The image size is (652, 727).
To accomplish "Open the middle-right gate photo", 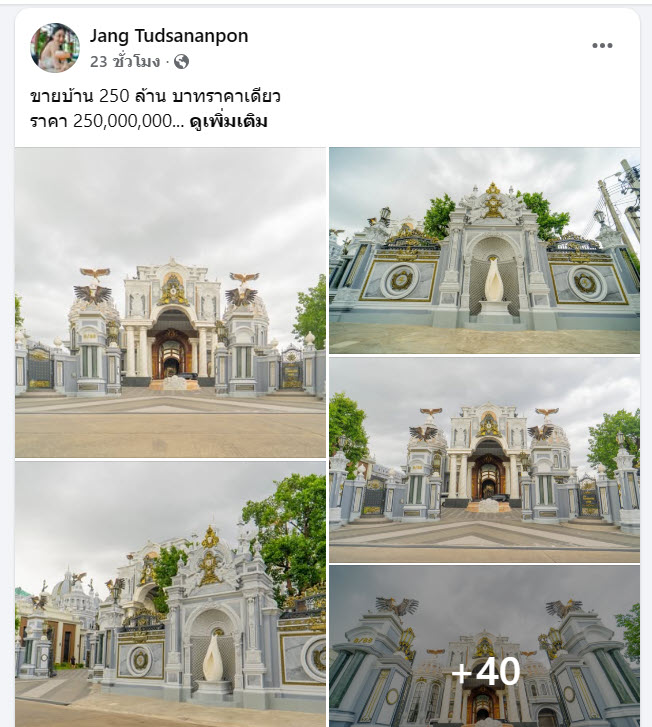I will (484, 460).
